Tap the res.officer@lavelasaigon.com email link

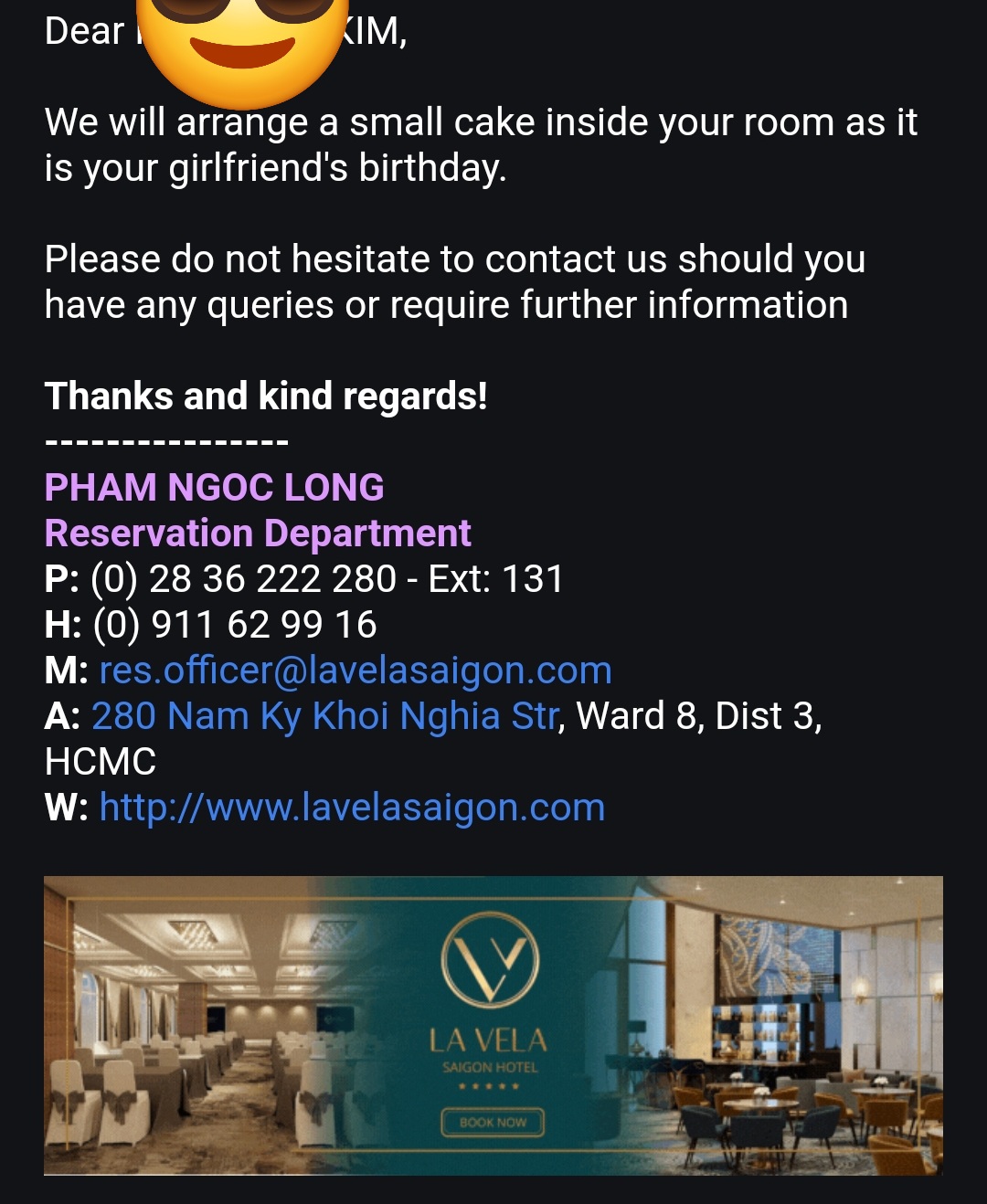point(355,671)
